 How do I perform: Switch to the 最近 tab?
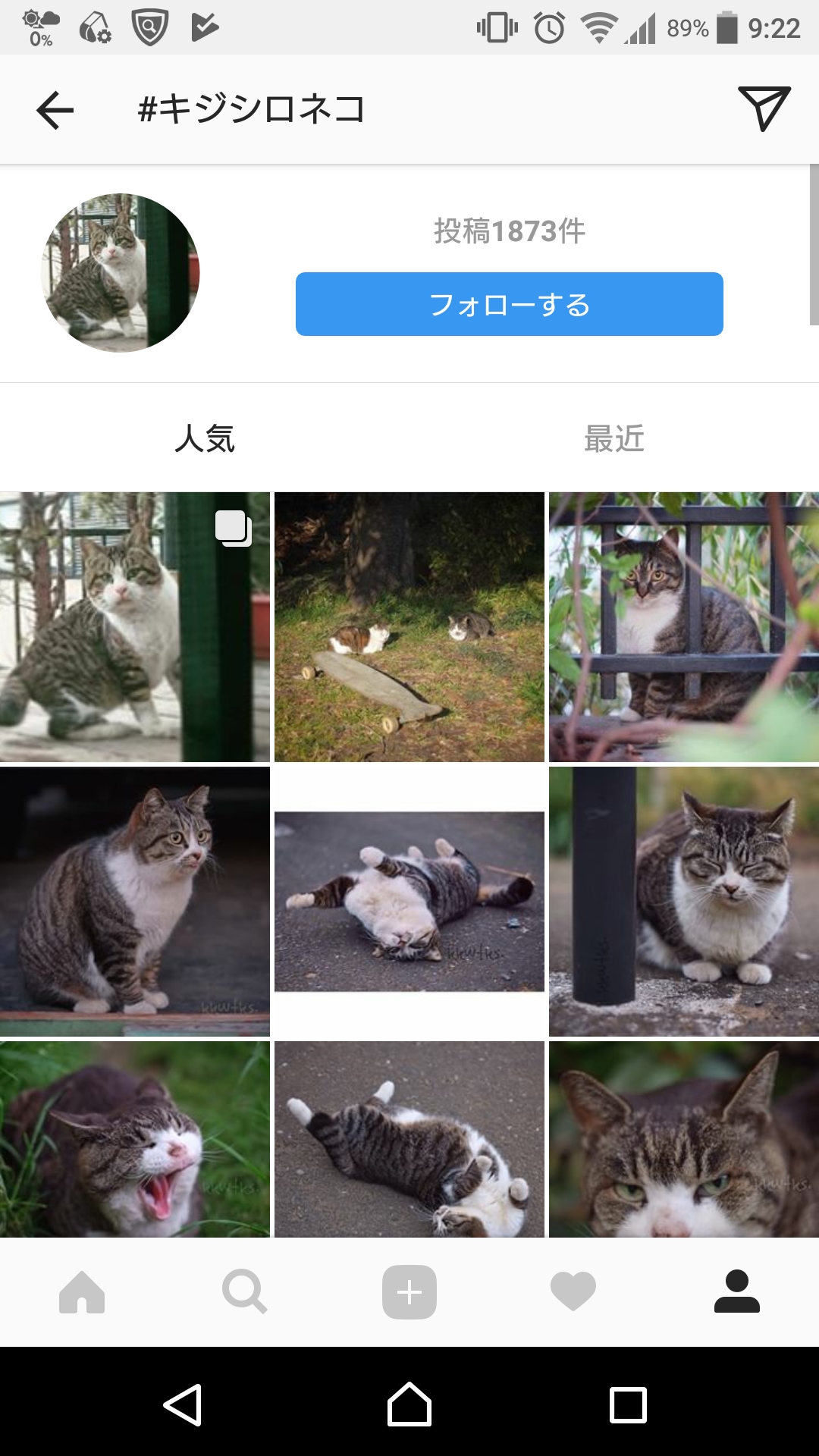pos(613,438)
